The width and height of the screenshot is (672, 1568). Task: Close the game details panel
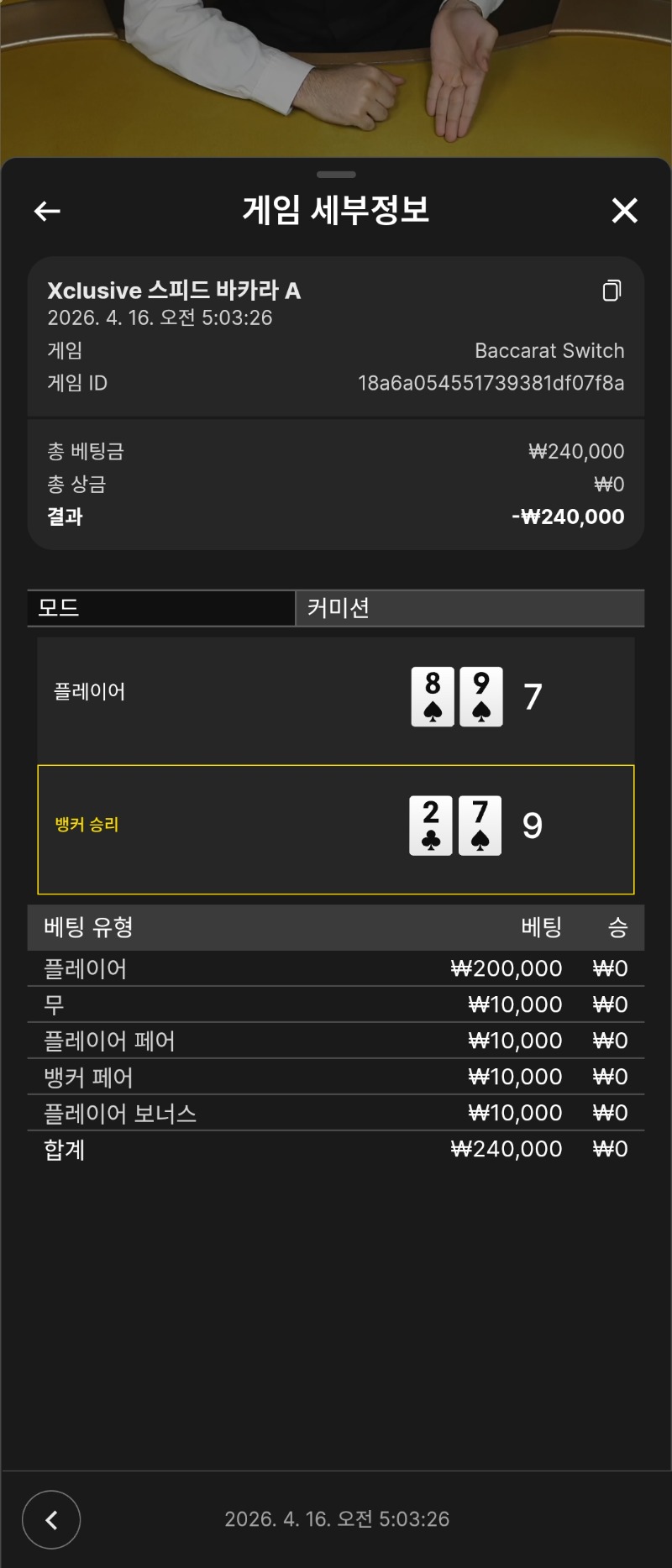click(x=624, y=210)
